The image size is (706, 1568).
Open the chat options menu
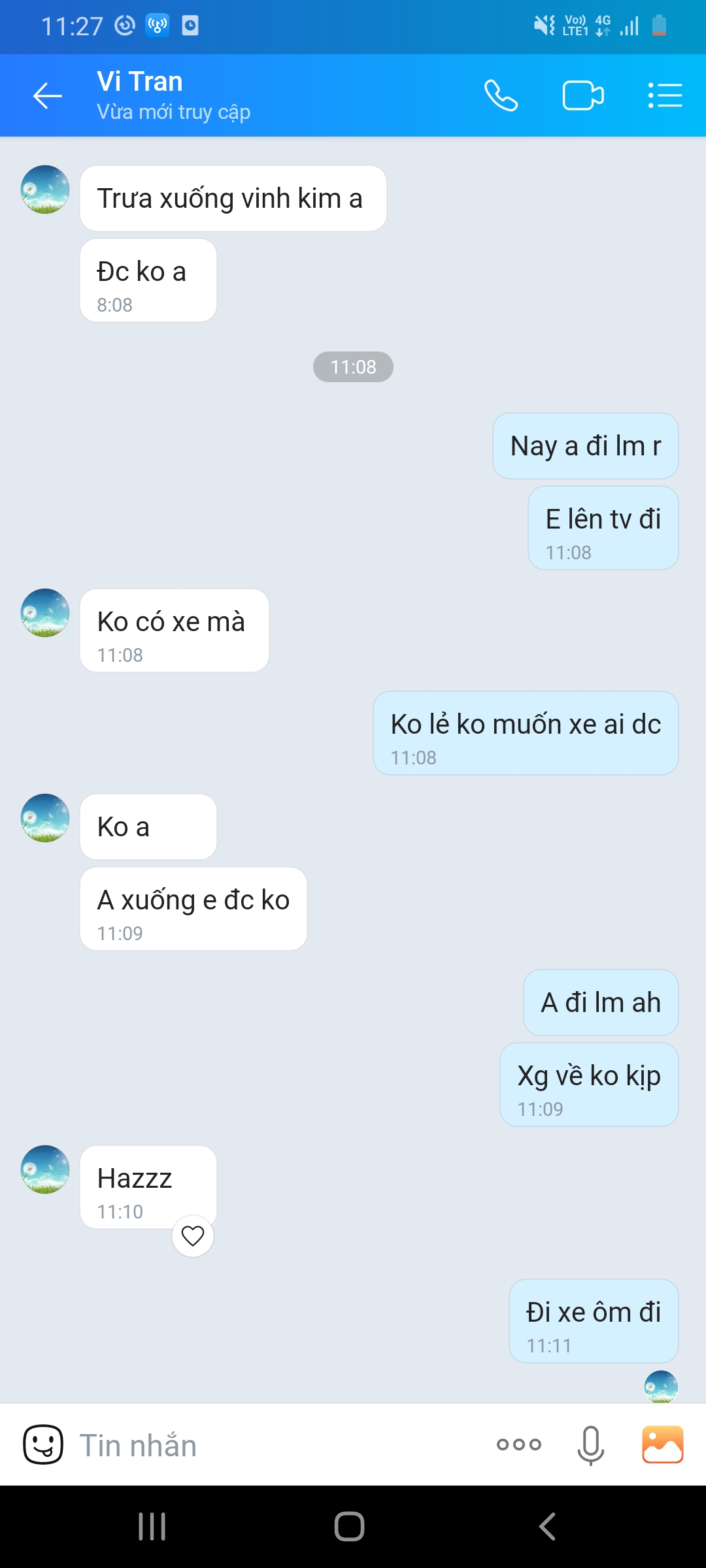pyautogui.click(x=665, y=96)
